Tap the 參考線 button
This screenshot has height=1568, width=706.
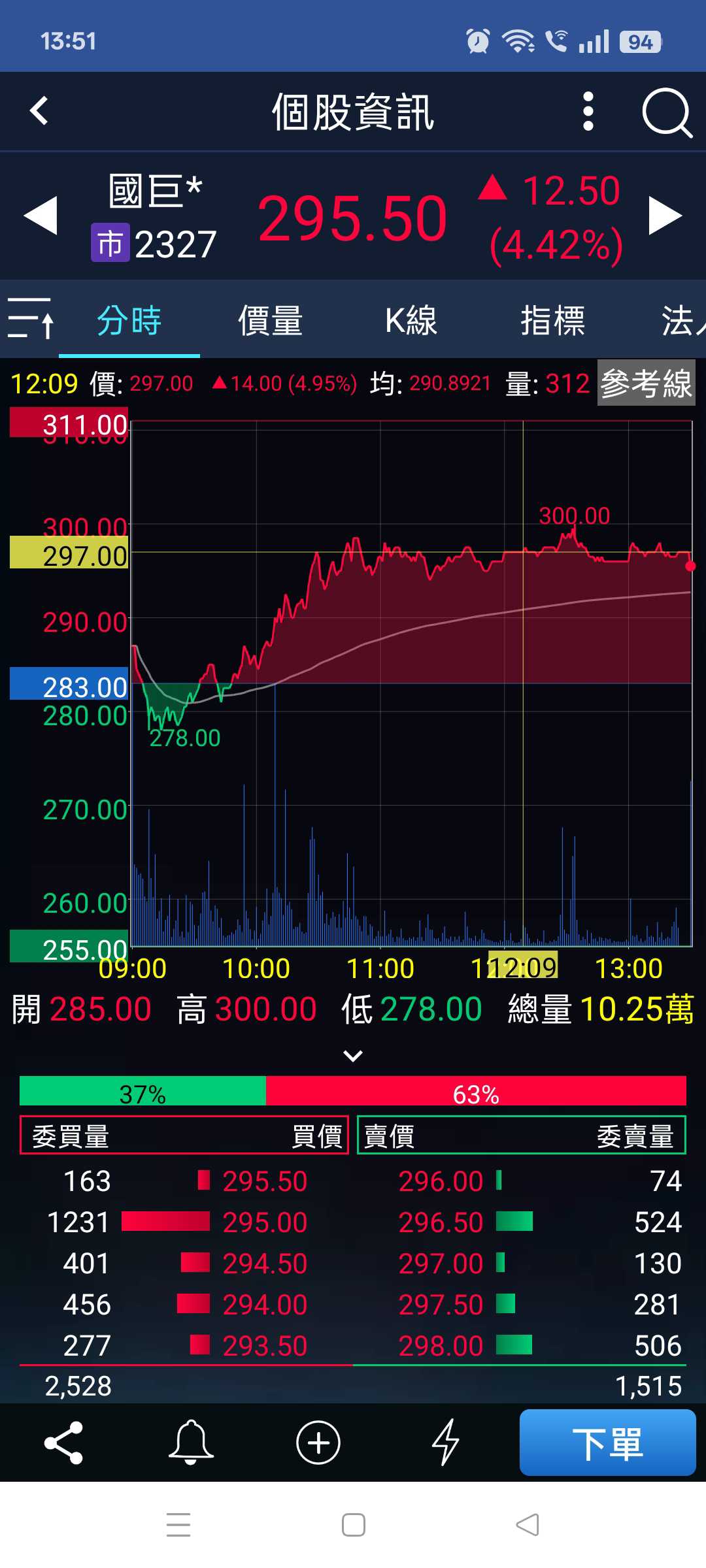coord(645,384)
